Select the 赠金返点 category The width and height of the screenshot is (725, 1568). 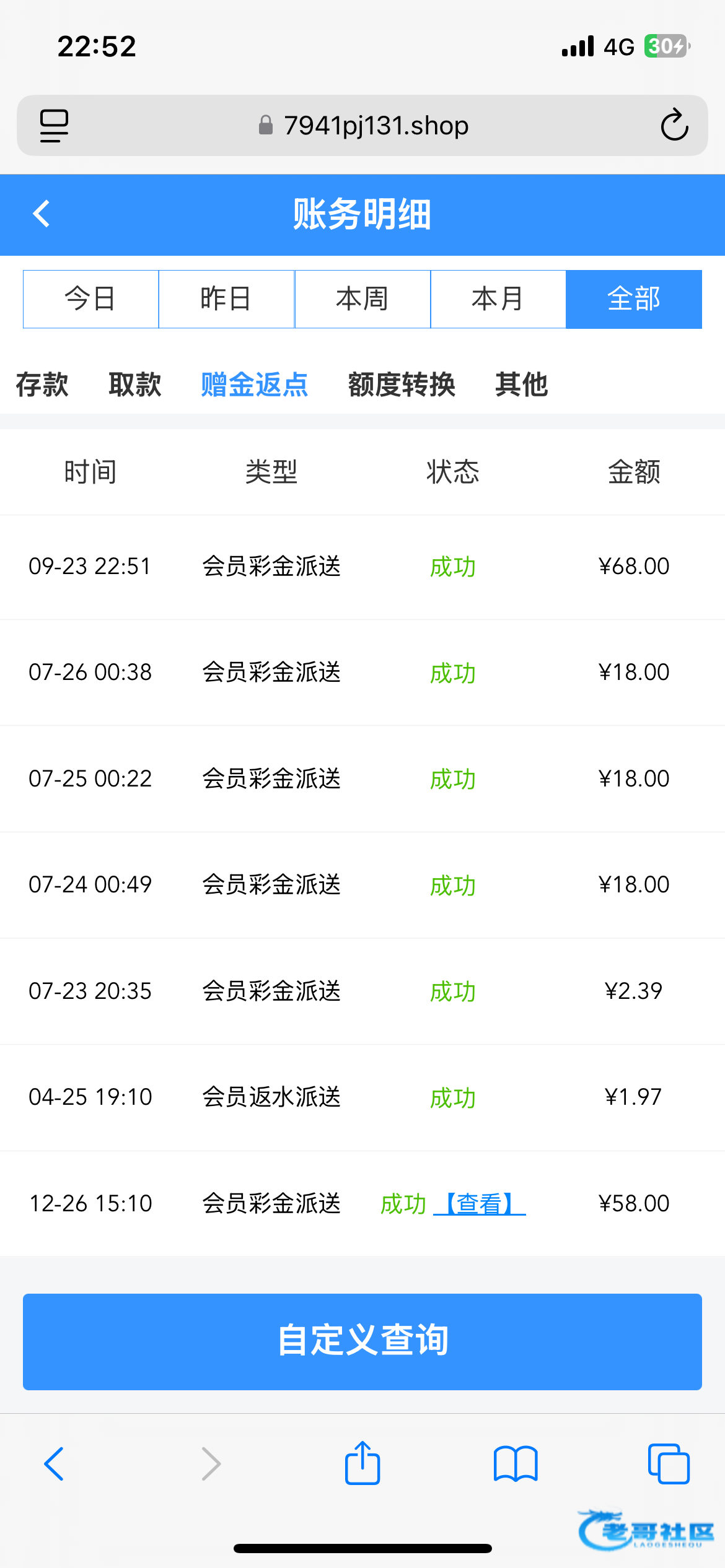coord(255,385)
